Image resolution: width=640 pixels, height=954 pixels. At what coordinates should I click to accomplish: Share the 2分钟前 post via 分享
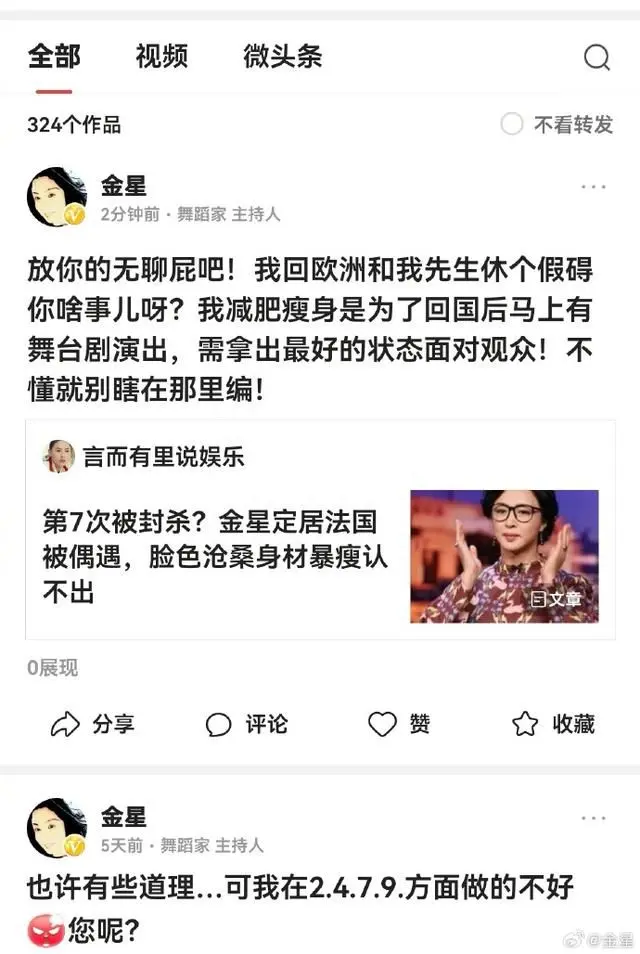point(92,724)
